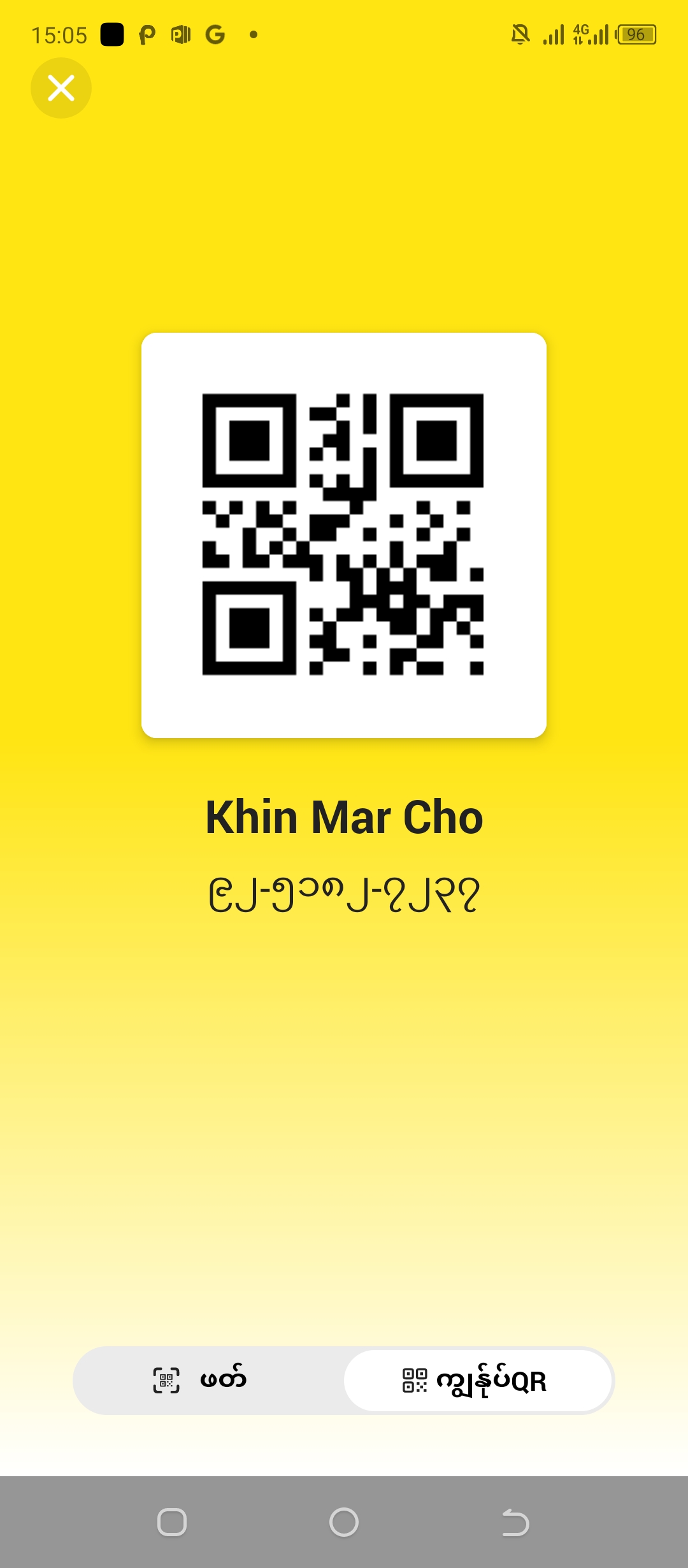Go to the home screen
The width and height of the screenshot is (688, 1568).
pos(344,1523)
